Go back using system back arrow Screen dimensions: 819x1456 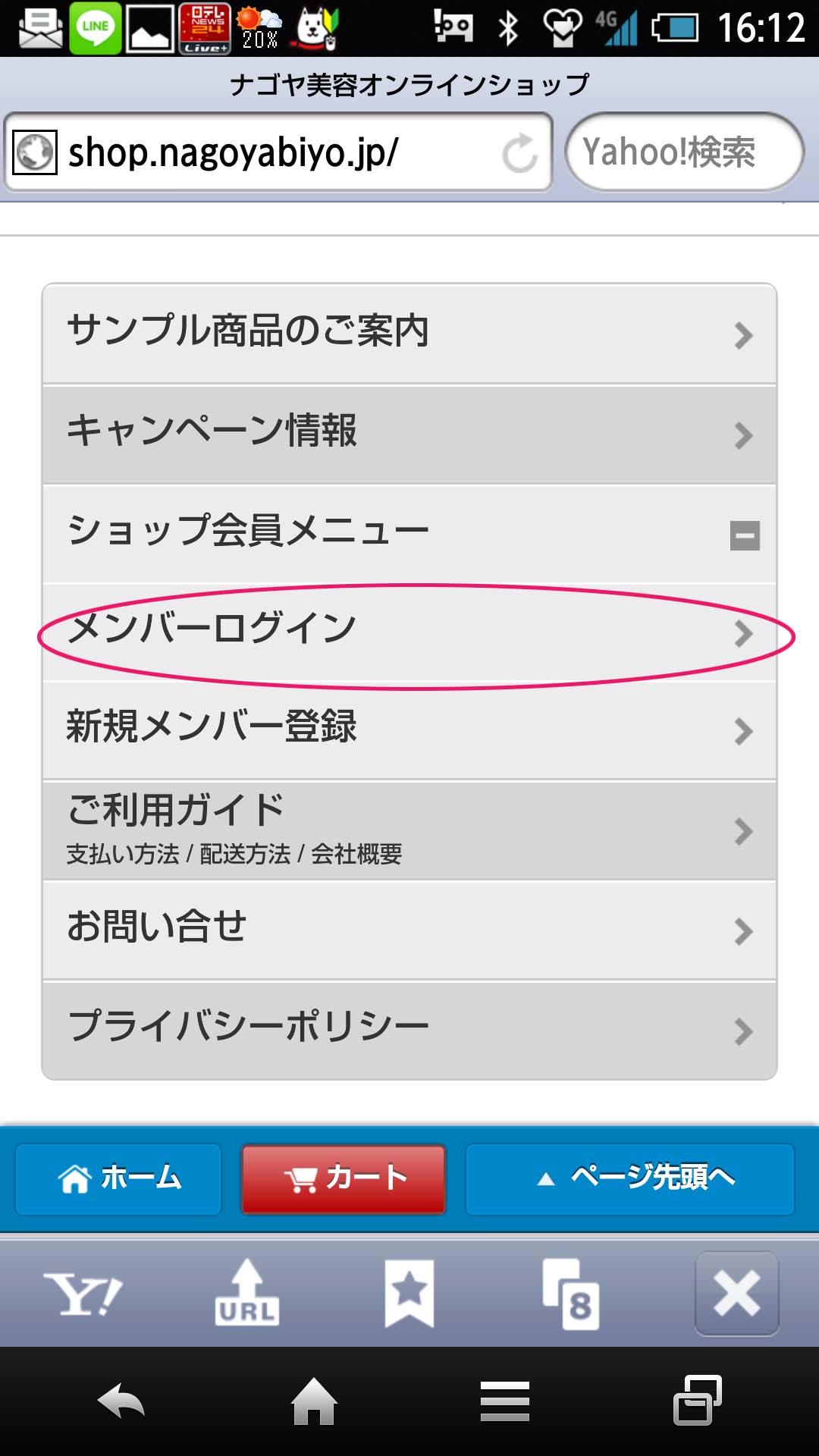(121, 1401)
